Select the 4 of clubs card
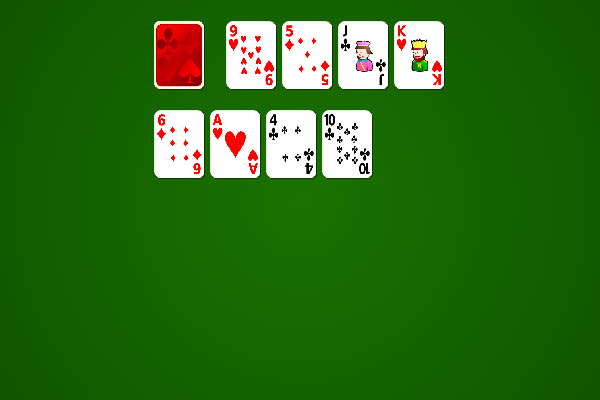600x400 pixels. 291,144
